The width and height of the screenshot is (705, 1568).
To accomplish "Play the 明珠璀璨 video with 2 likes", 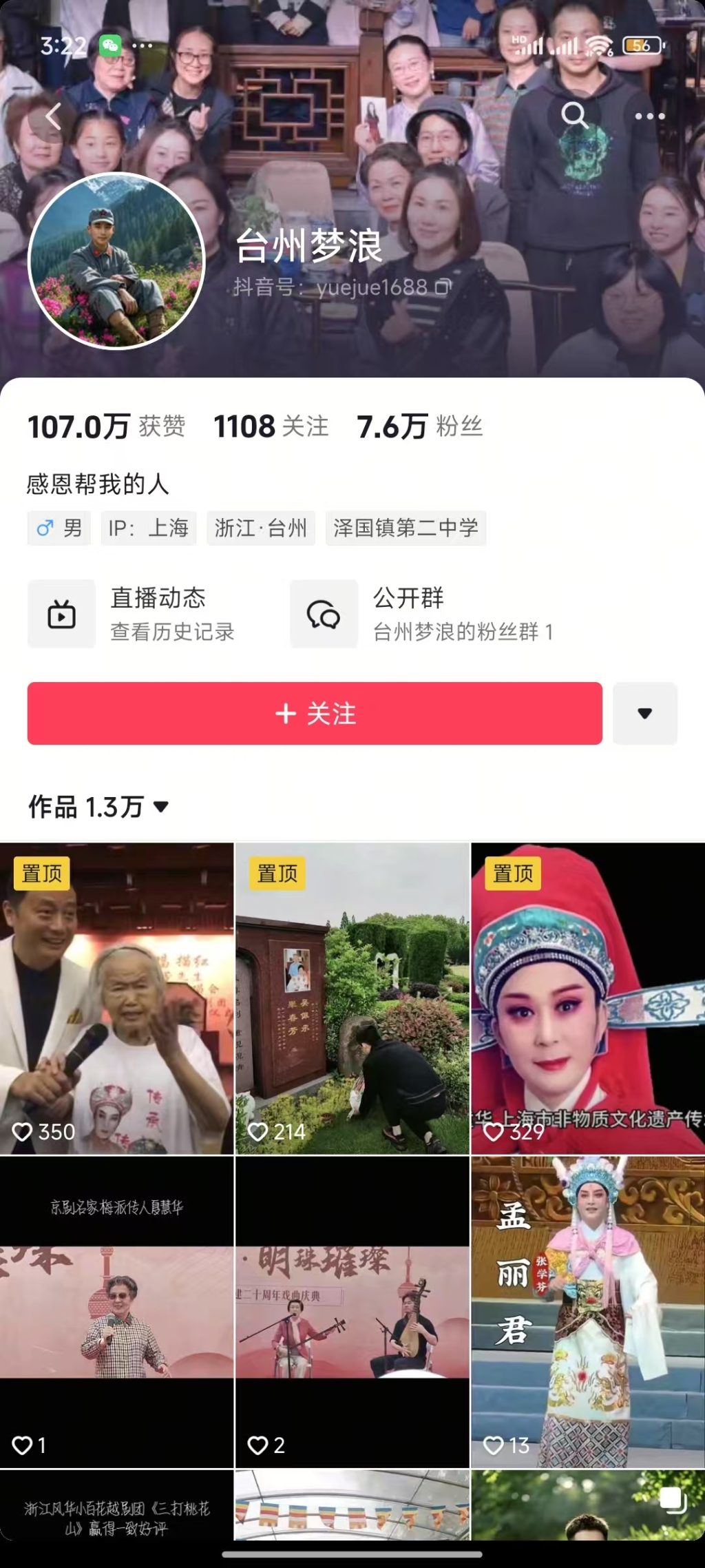I will tap(352, 1312).
